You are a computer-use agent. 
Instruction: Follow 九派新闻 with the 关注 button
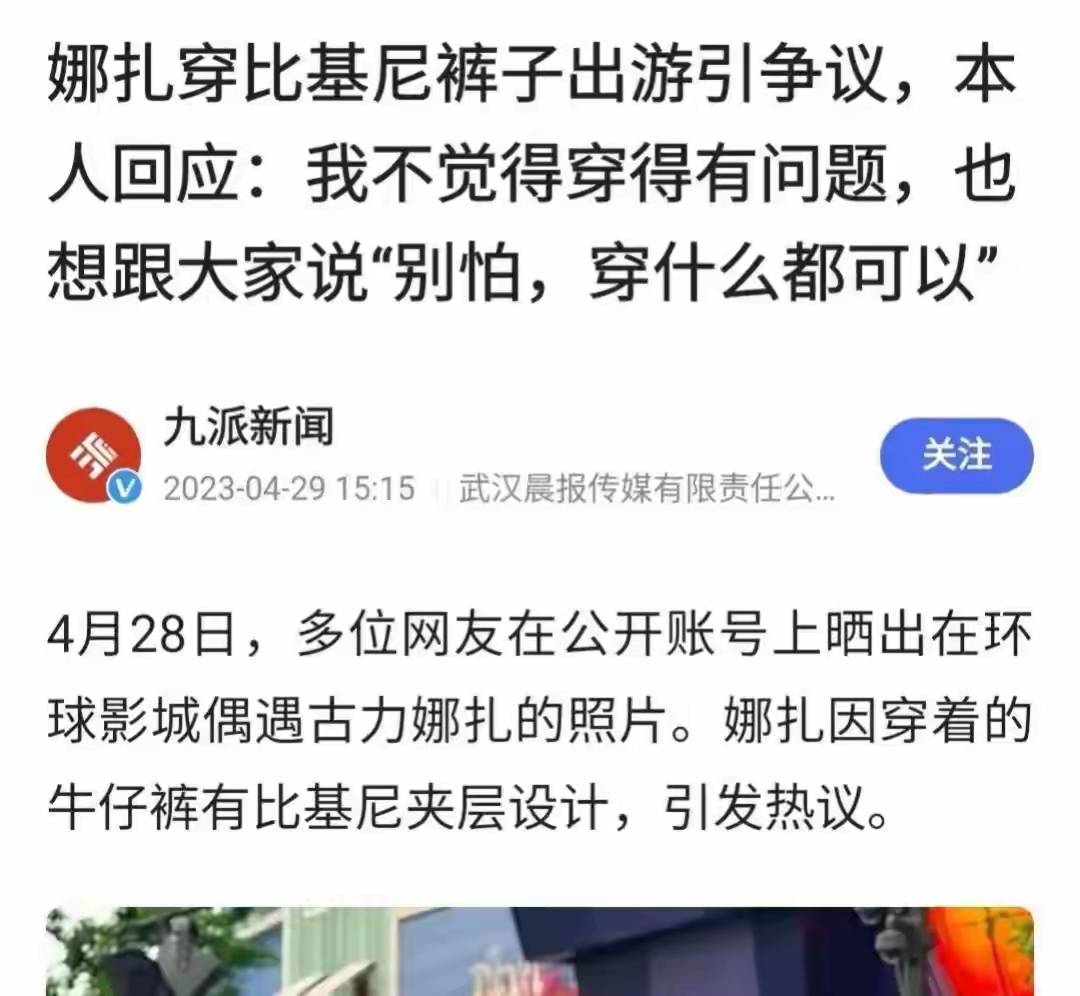click(x=955, y=456)
